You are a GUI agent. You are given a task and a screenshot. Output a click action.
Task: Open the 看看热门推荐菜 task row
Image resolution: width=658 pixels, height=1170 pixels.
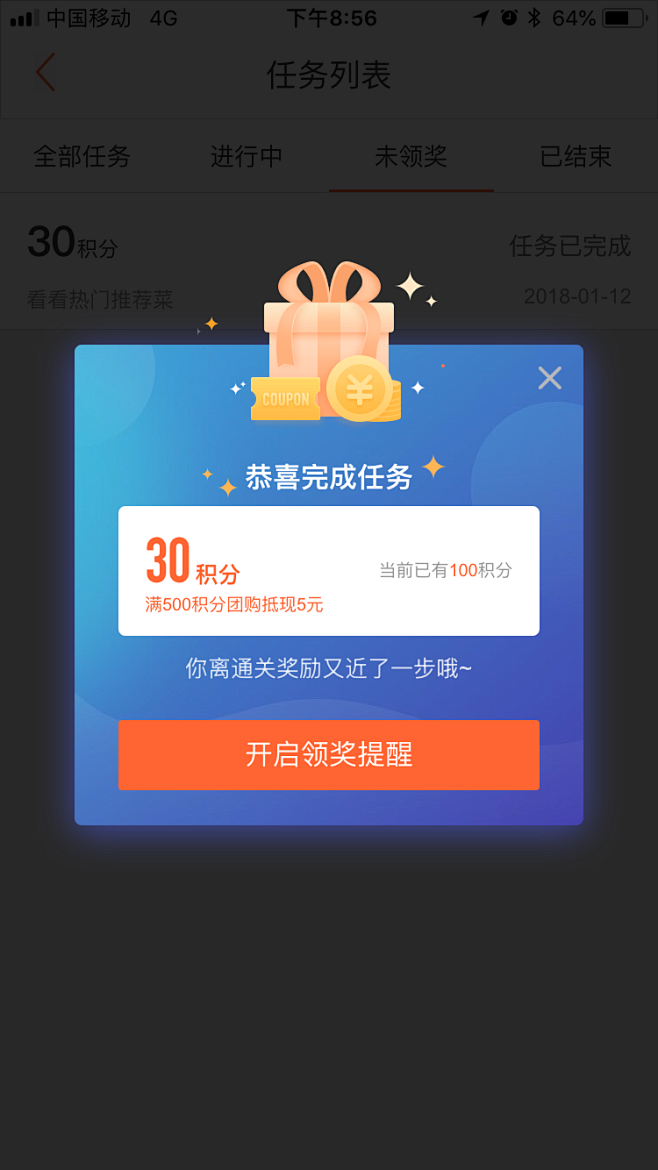pyautogui.click(x=329, y=261)
